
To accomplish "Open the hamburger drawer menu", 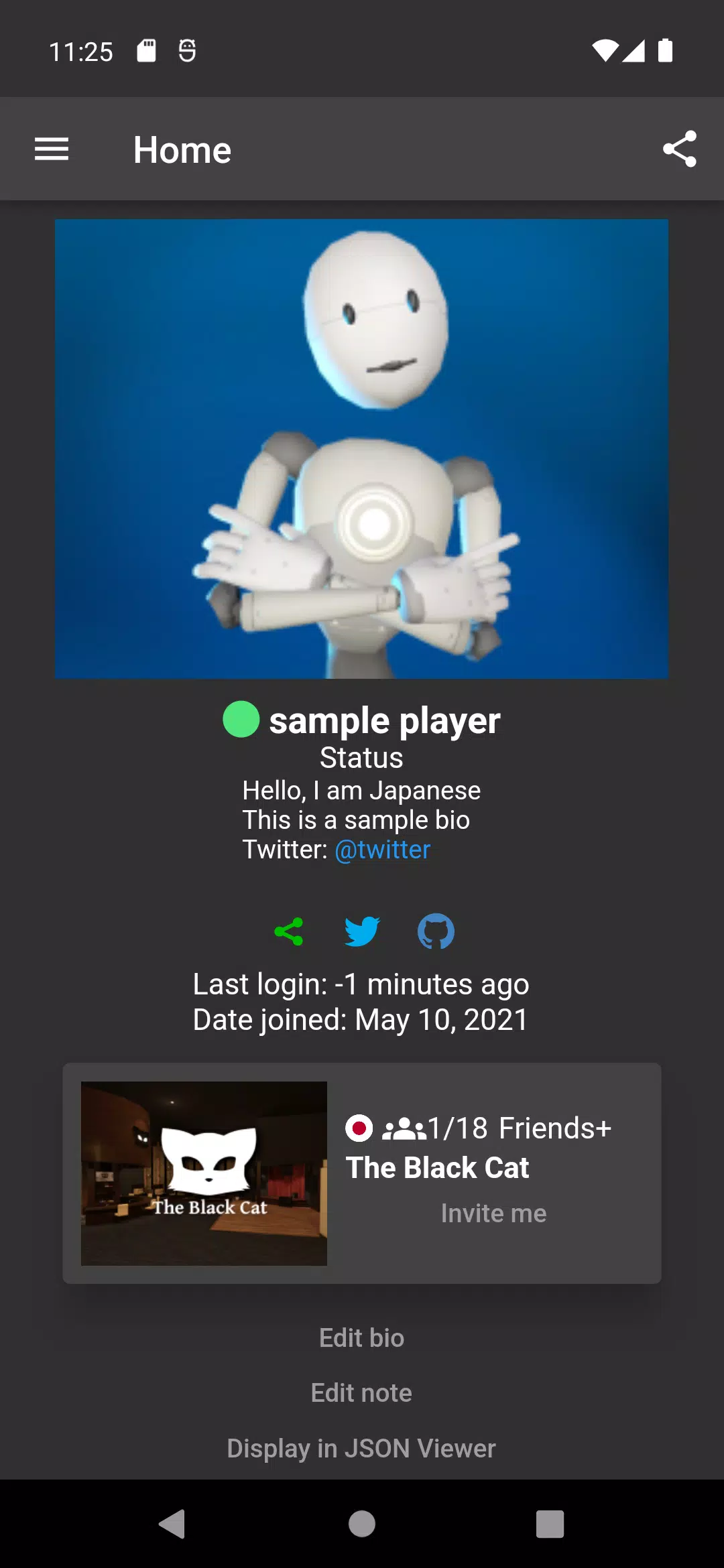I will (52, 149).
